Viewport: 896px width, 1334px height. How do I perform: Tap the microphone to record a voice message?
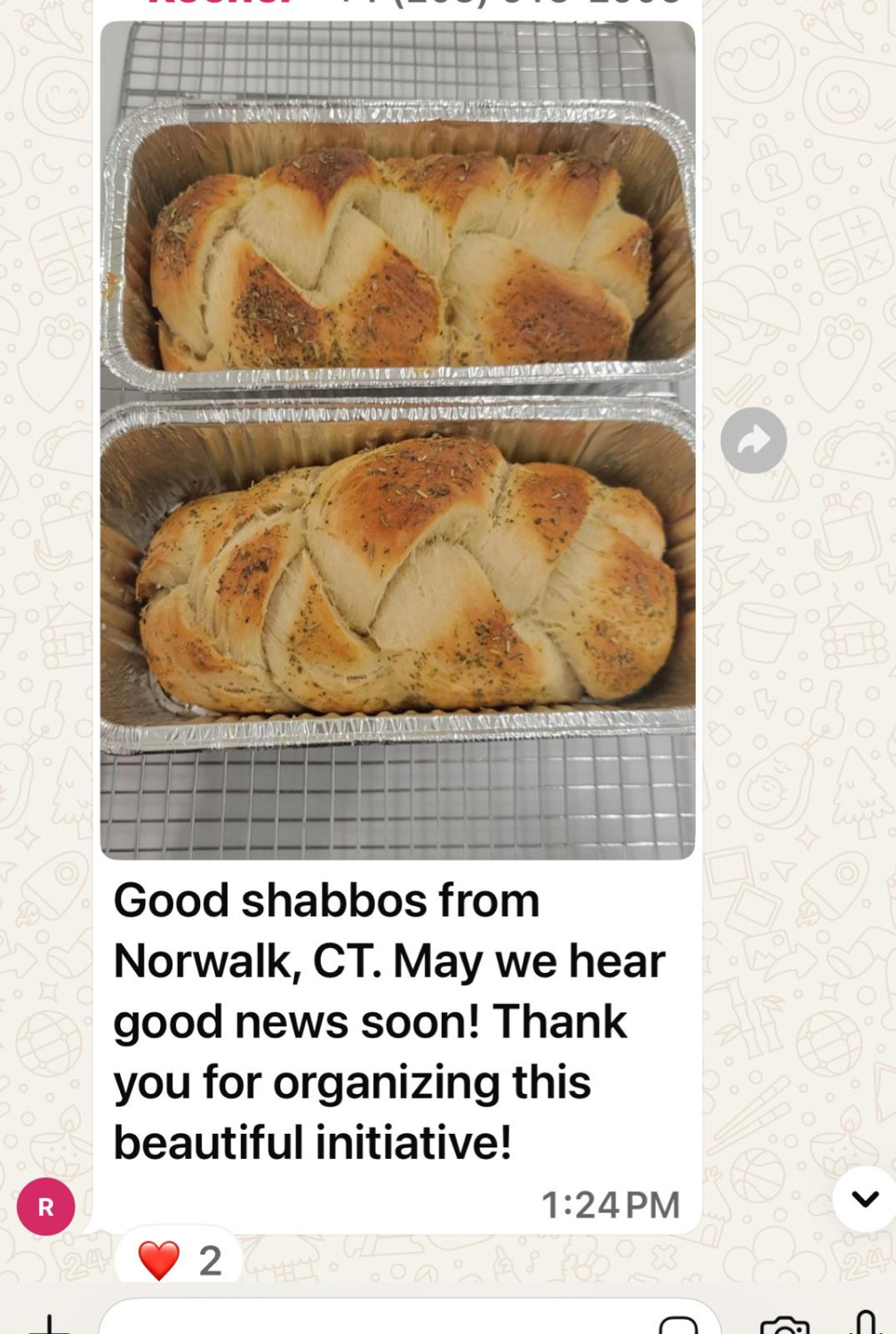coord(867,1323)
